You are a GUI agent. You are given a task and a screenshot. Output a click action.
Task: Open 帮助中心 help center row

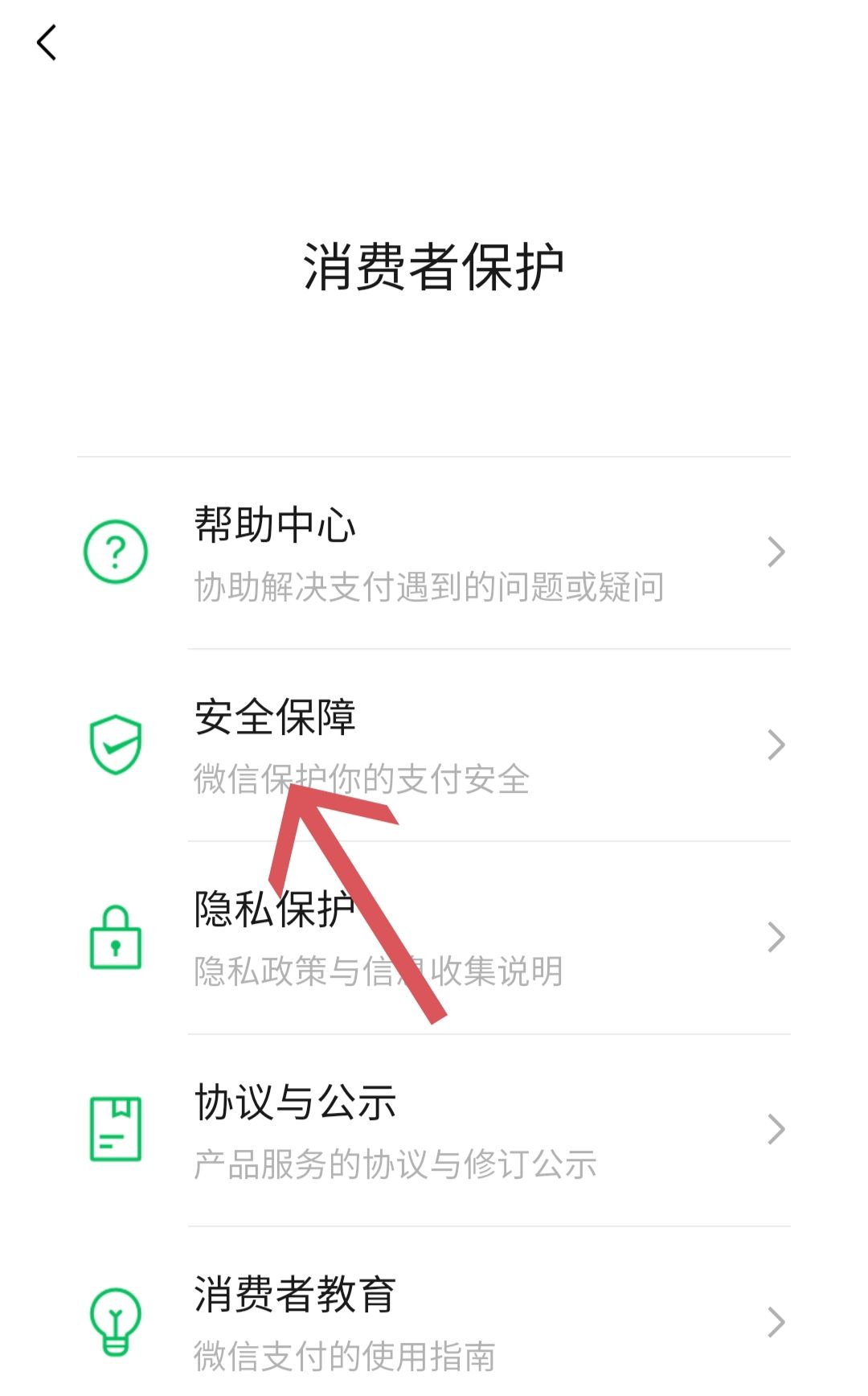click(434, 553)
